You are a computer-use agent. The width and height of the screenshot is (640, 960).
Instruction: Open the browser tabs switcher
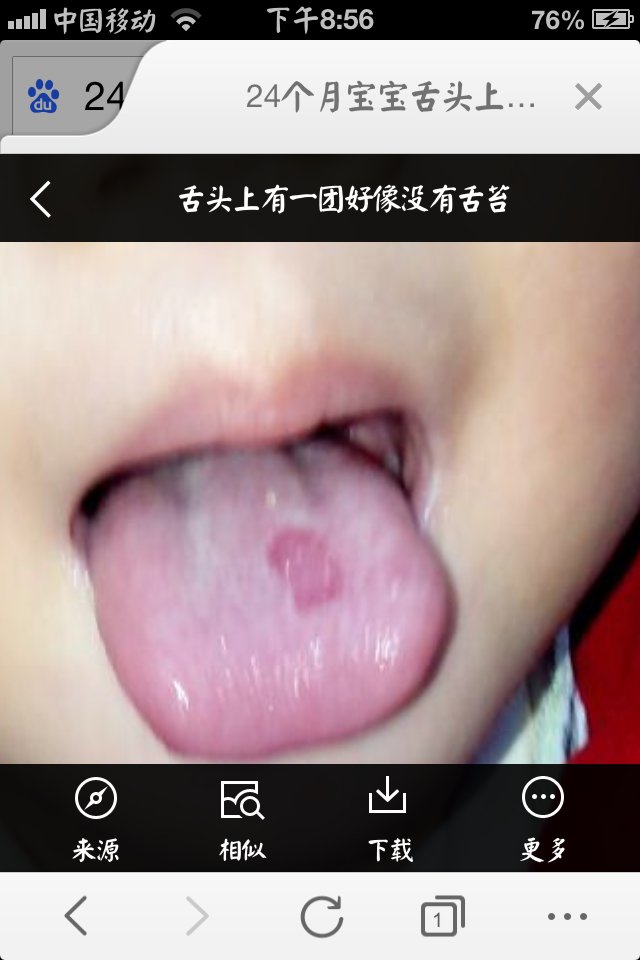pyautogui.click(x=442, y=916)
